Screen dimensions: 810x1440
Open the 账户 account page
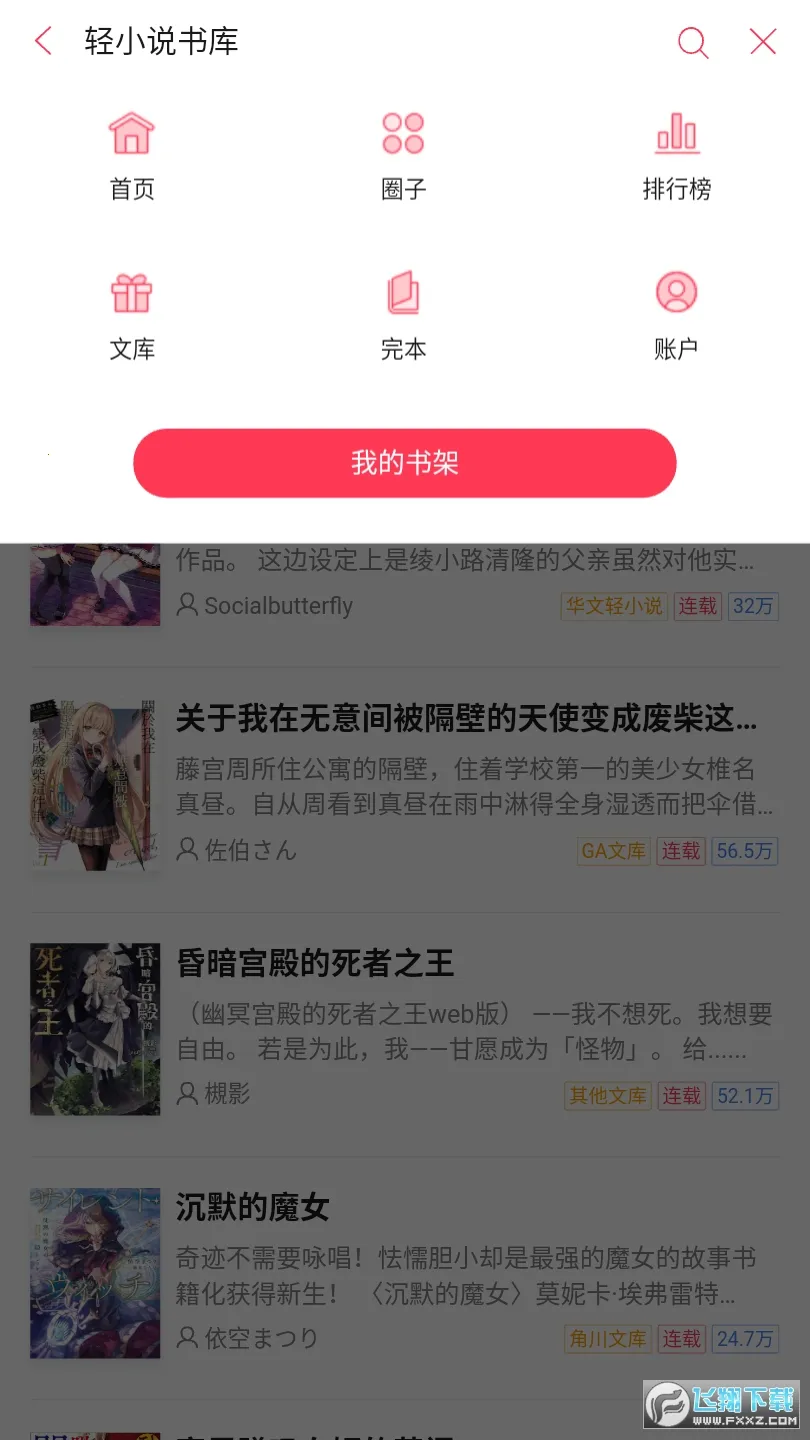(676, 317)
